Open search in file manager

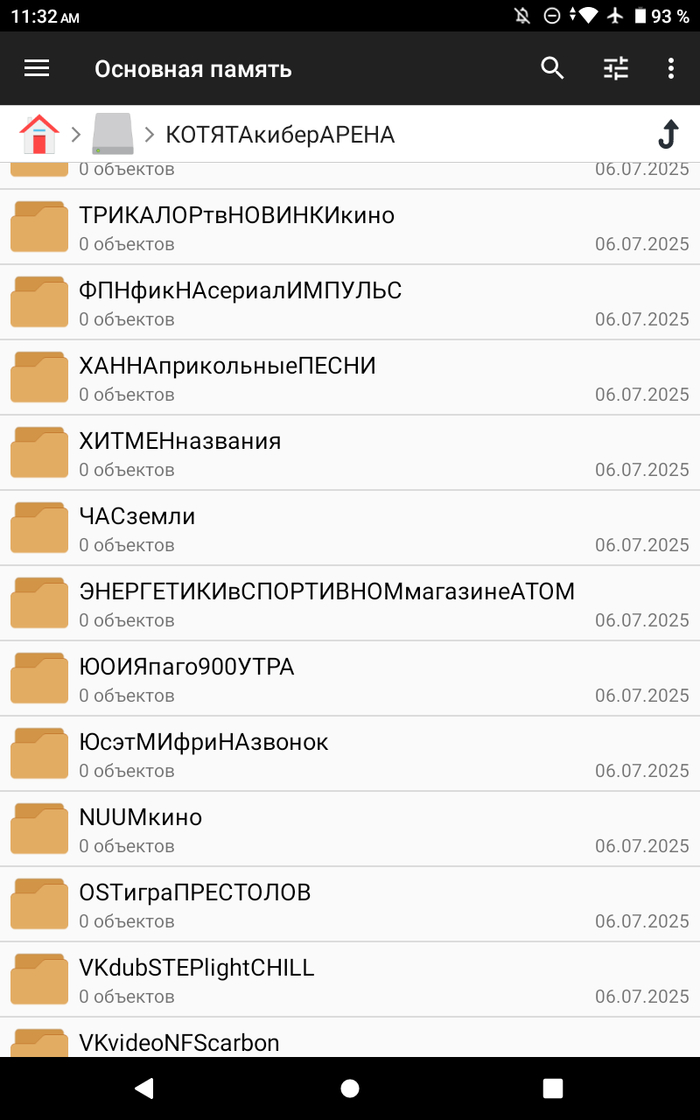[x=552, y=68]
